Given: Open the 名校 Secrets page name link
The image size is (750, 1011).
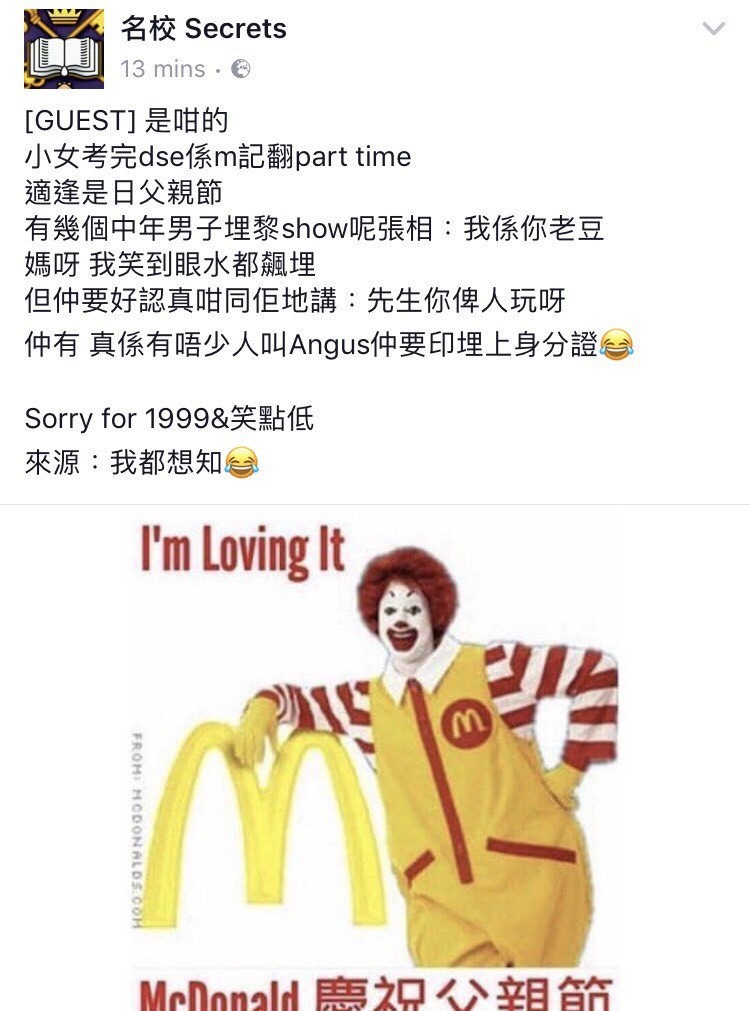Looking at the screenshot, I should (x=204, y=29).
